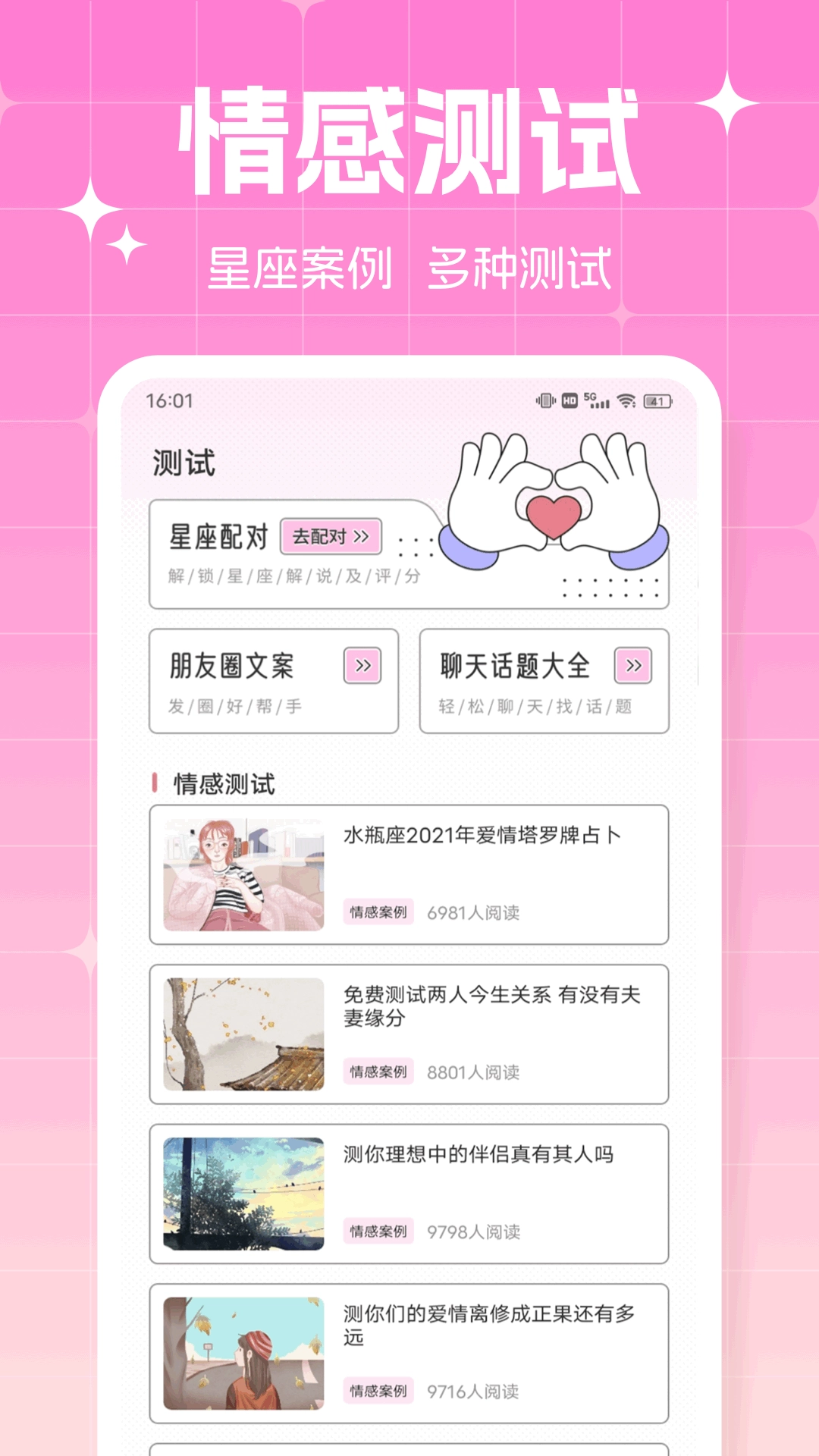
Task: Expand 星座配对 with the 去配对 chevron button
Action: pyautogui.click(x=333, y=538)
